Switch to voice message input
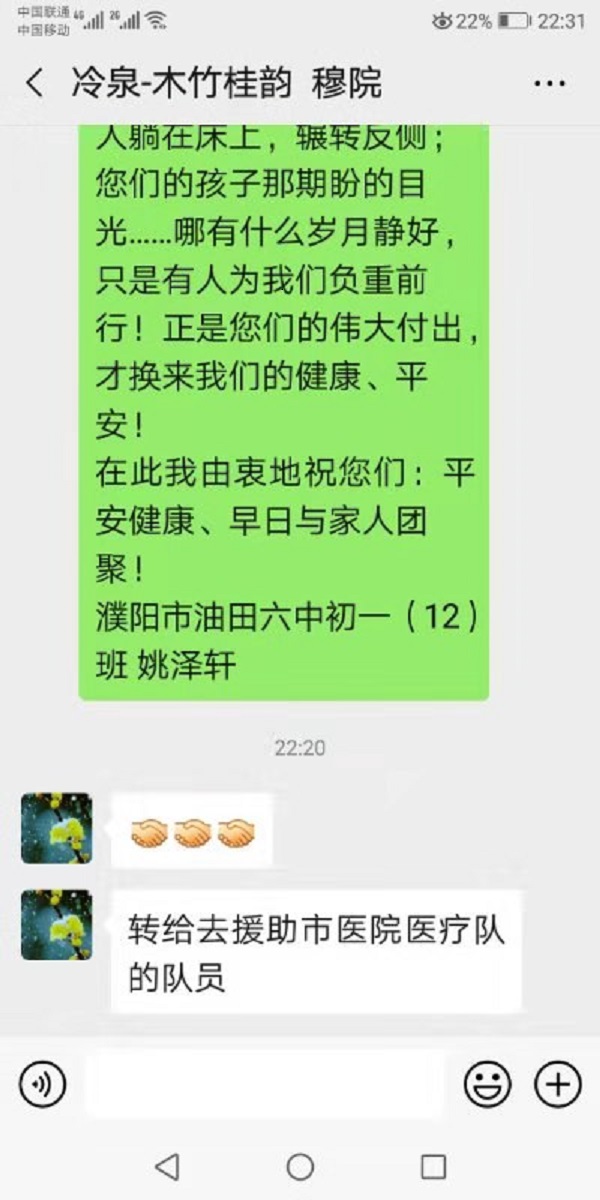Viewport: 600px width, 1200px height. coord(42,1084)
